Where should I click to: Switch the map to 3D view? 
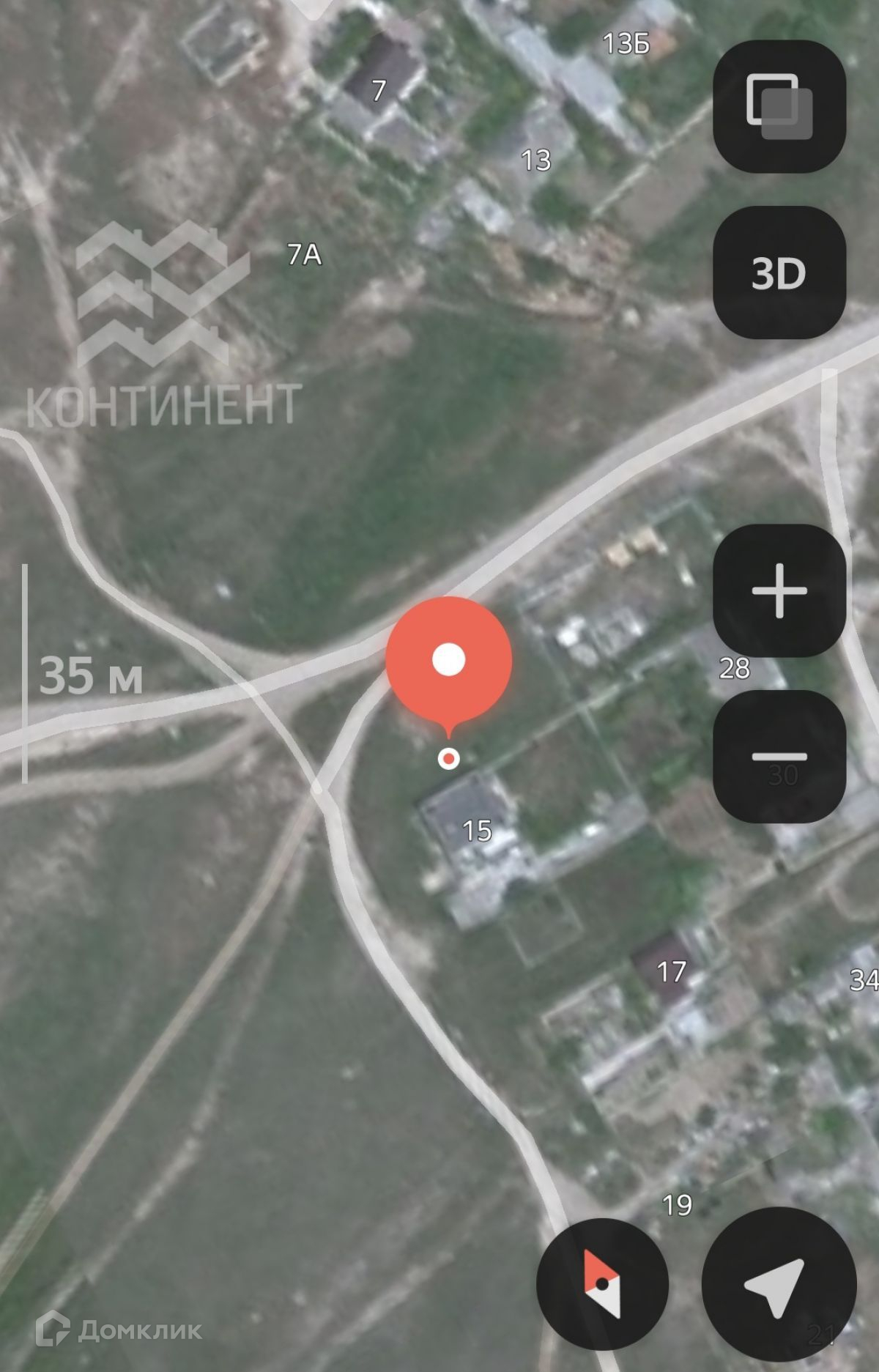(x=779, y=272)
